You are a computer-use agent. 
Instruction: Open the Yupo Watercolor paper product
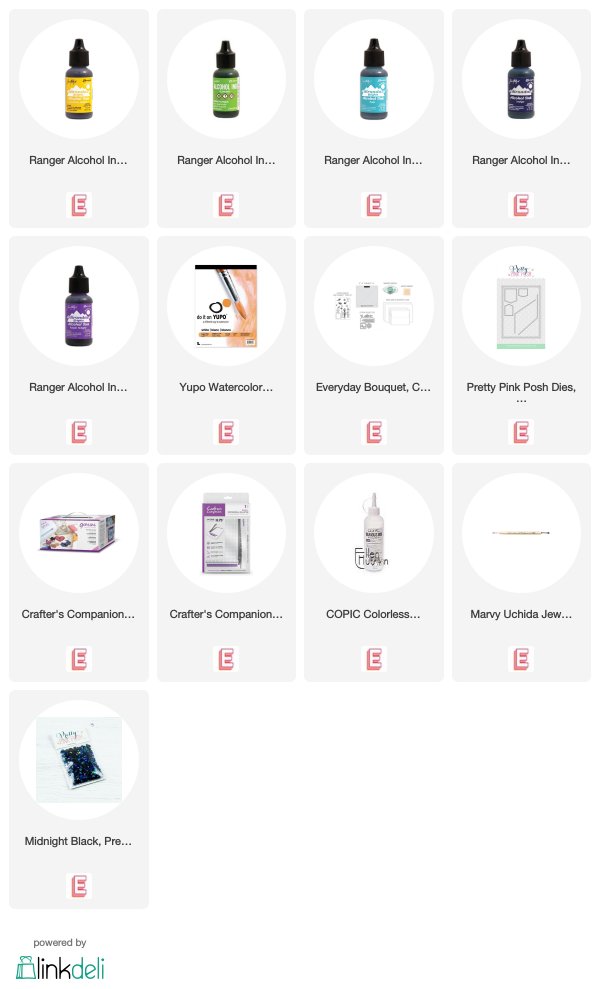(x=226, y=345)
